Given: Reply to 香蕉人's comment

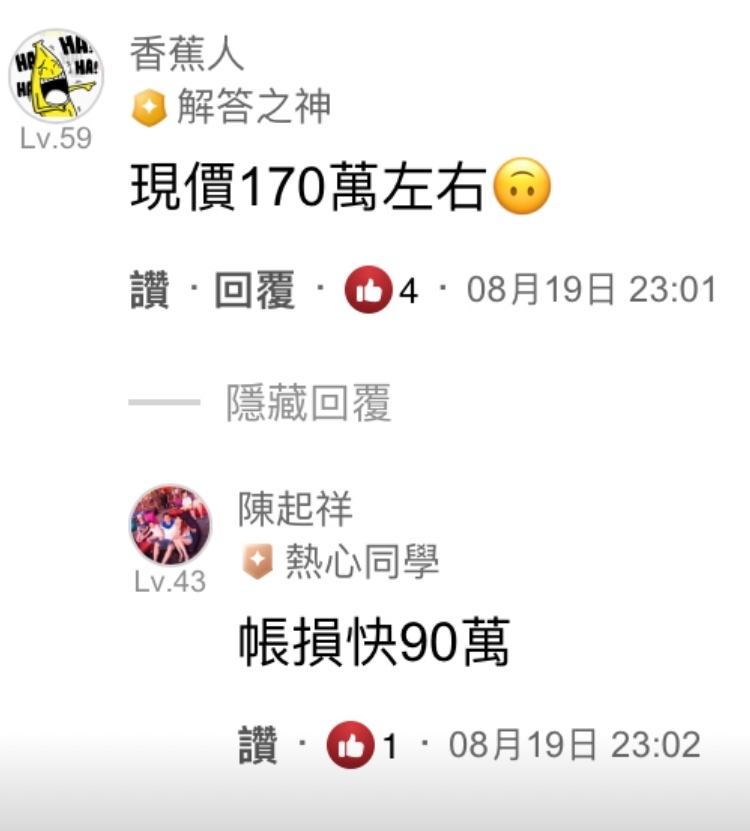Looking at the screenshot, I should [255, 292].
